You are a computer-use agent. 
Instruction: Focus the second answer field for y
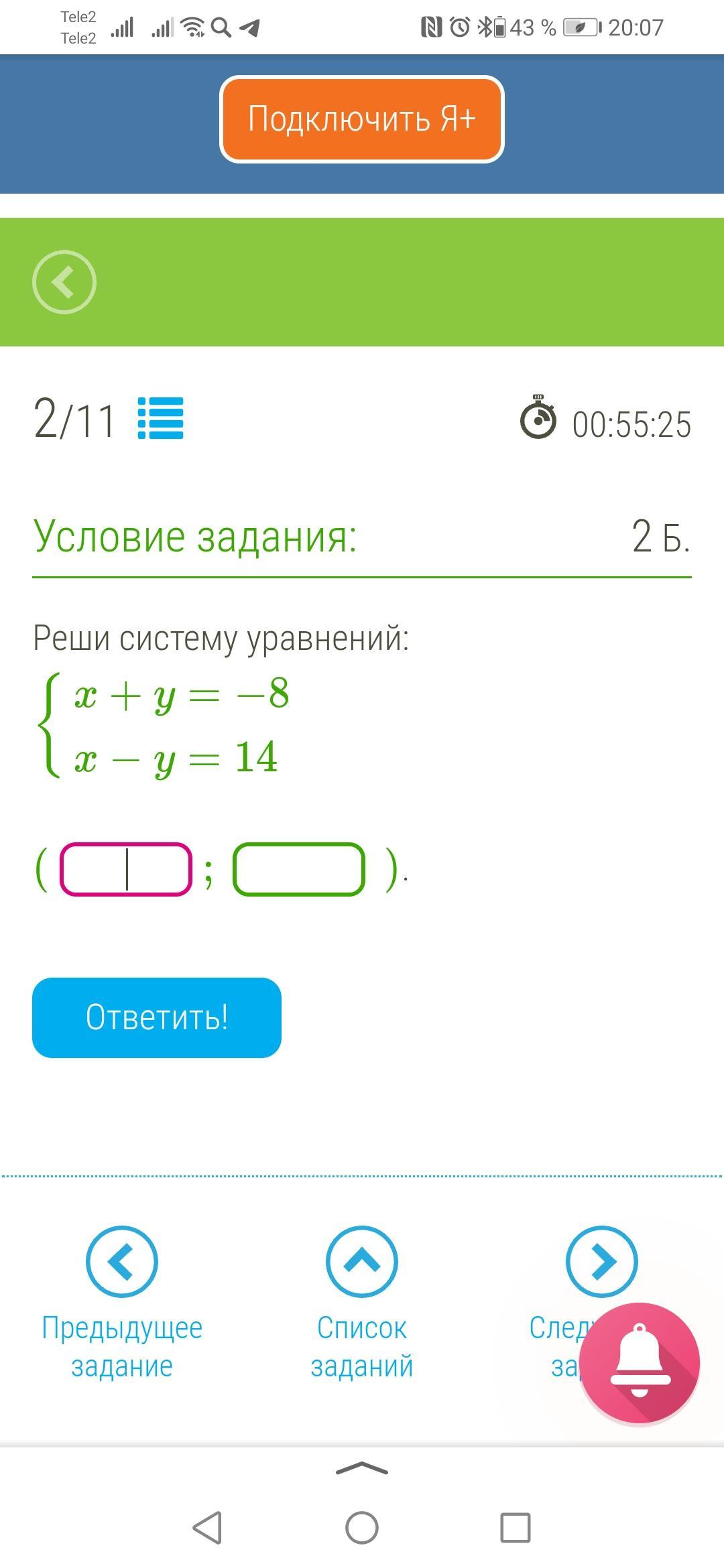pos(299,869)
